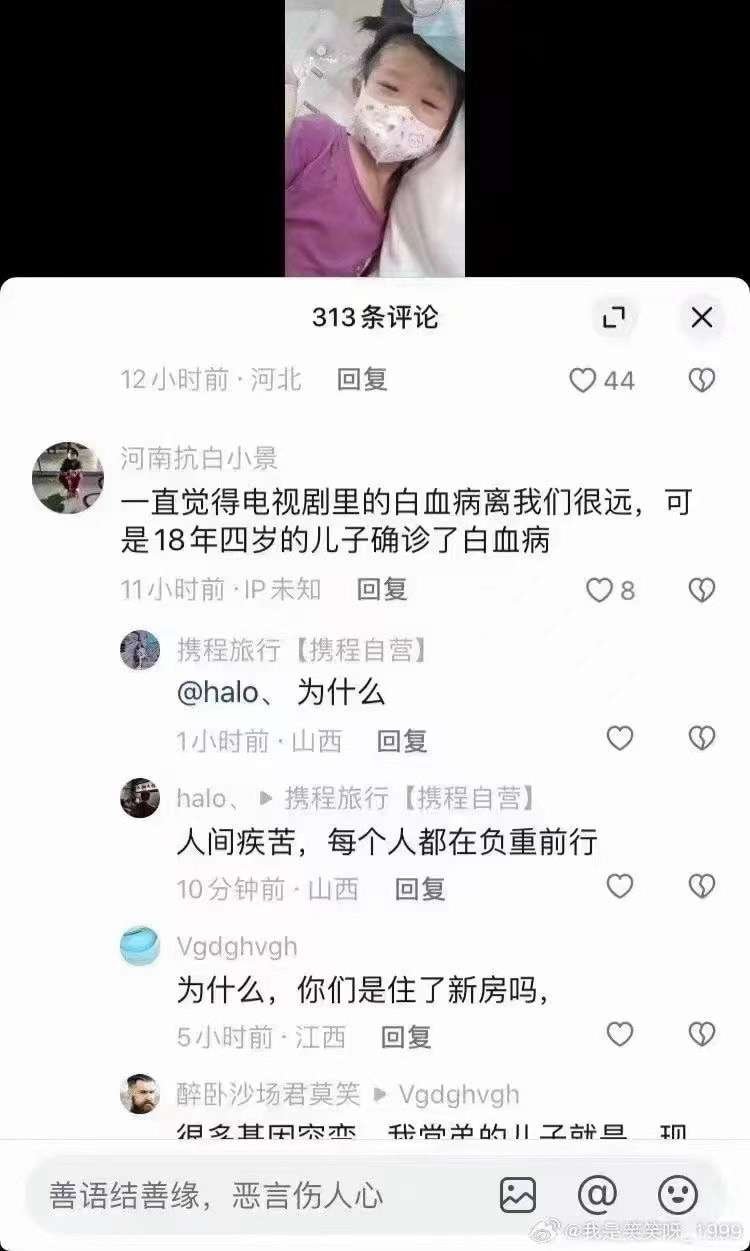Viewport: 750px width, 1251px height.
Task: Reply to 河南抗白小景's comment
Action: click(x=382, y=590)
